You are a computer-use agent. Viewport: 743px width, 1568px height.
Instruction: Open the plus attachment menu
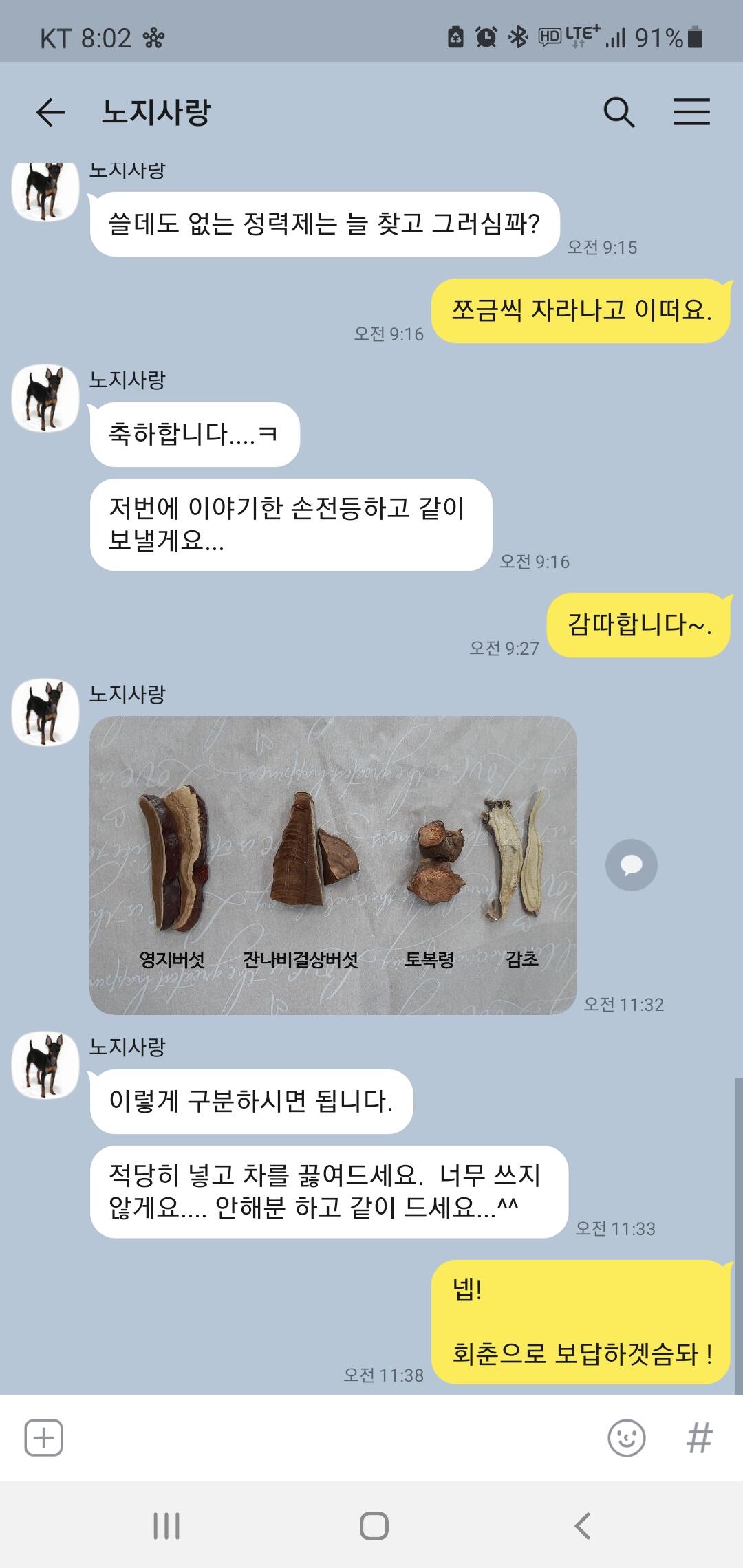click(44, 1438)
